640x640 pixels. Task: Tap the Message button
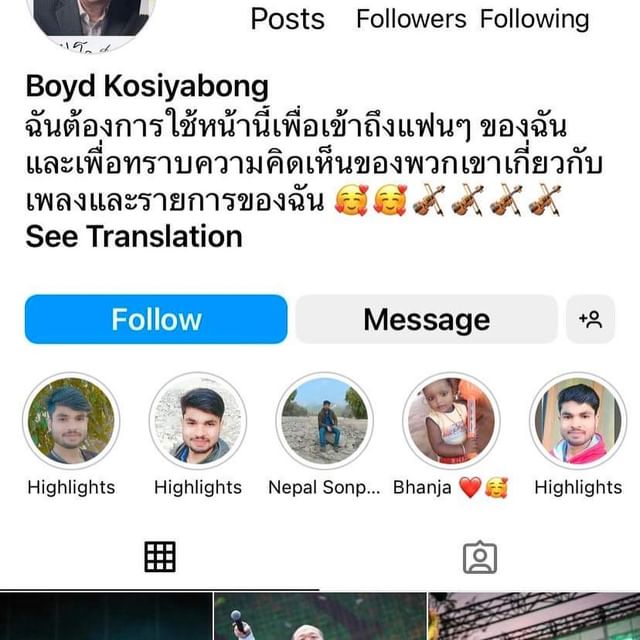(x=426, y=319)
